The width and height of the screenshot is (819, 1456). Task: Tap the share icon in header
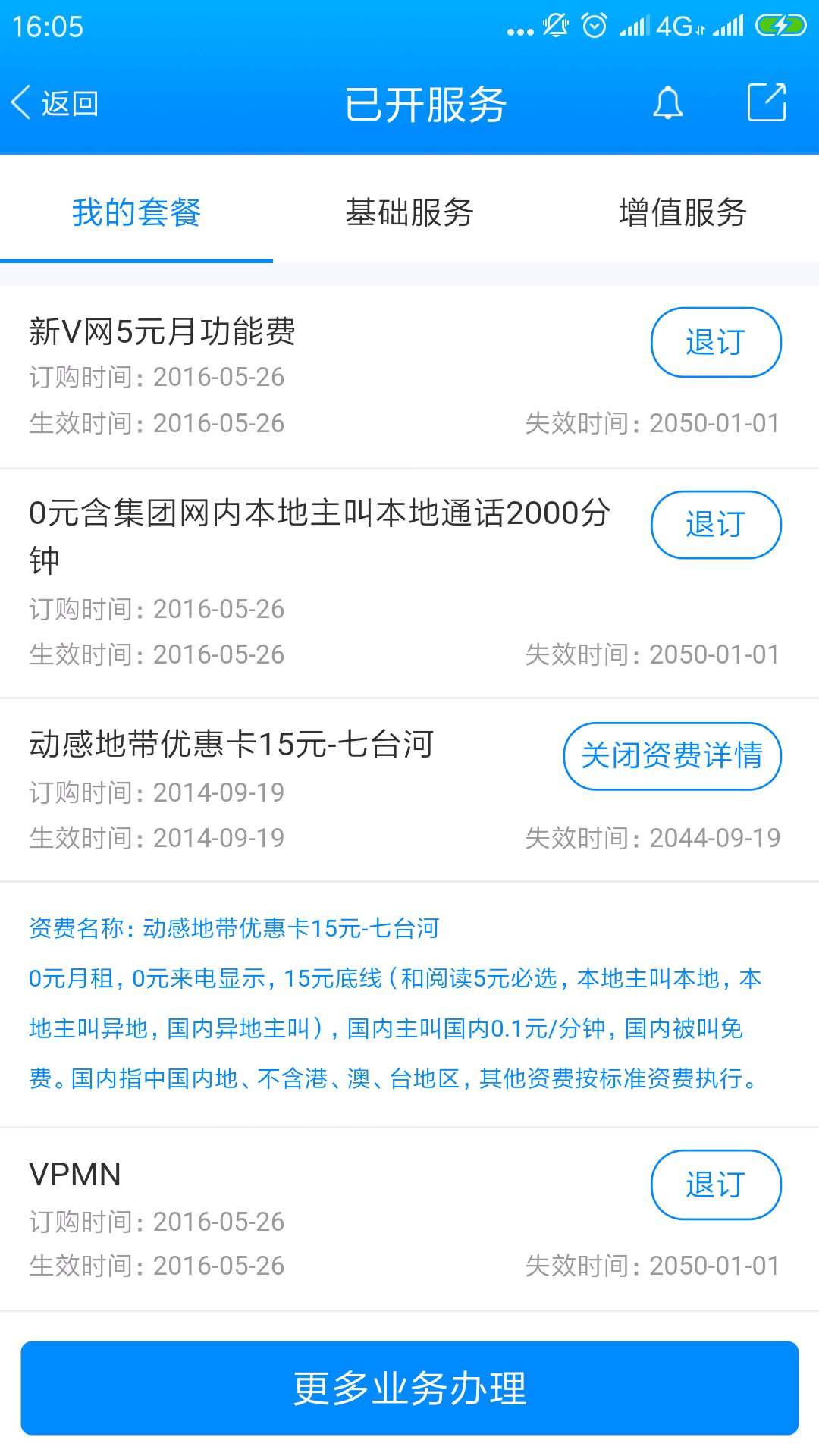[x=766, y=102]
